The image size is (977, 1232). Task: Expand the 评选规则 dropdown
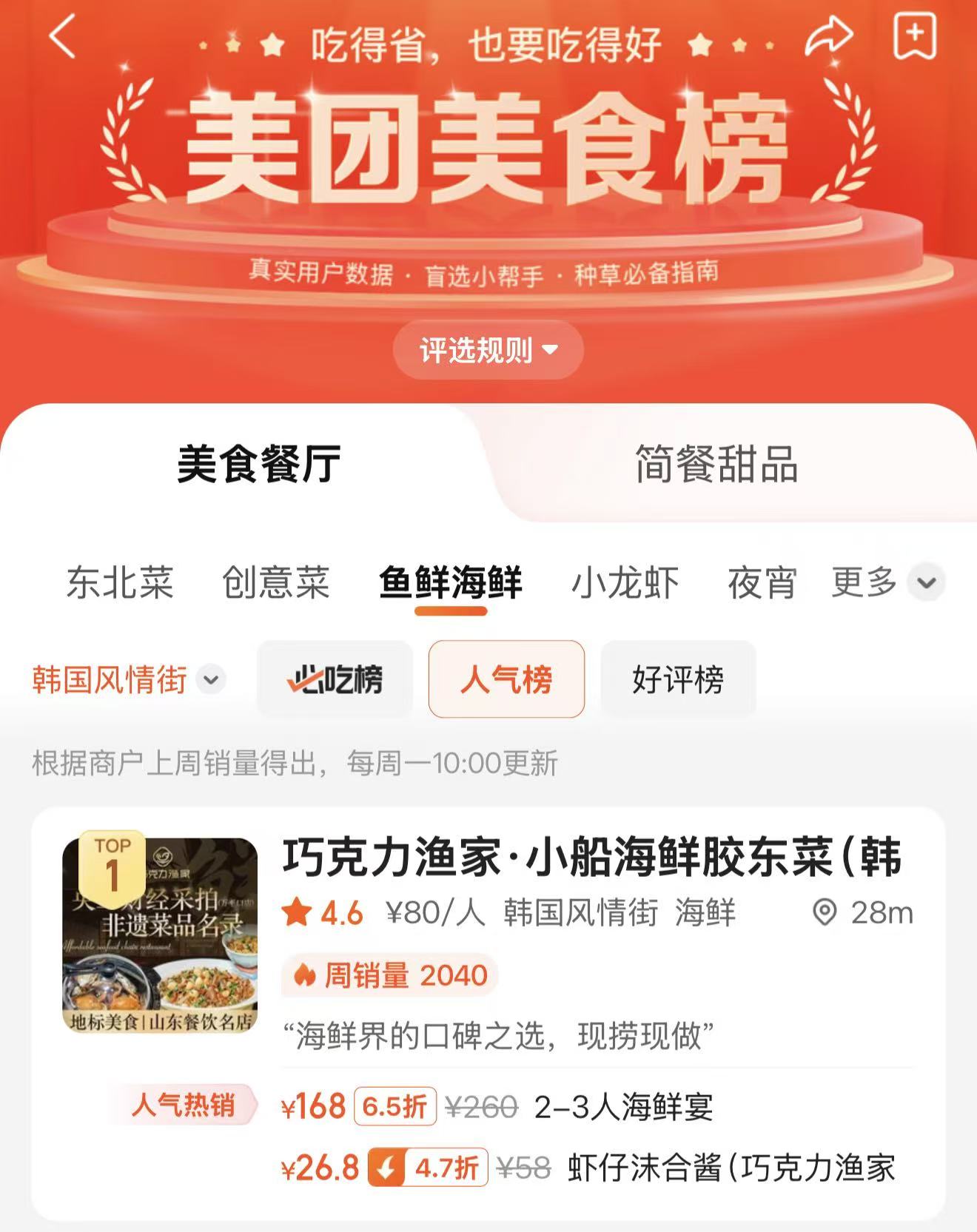488,350
